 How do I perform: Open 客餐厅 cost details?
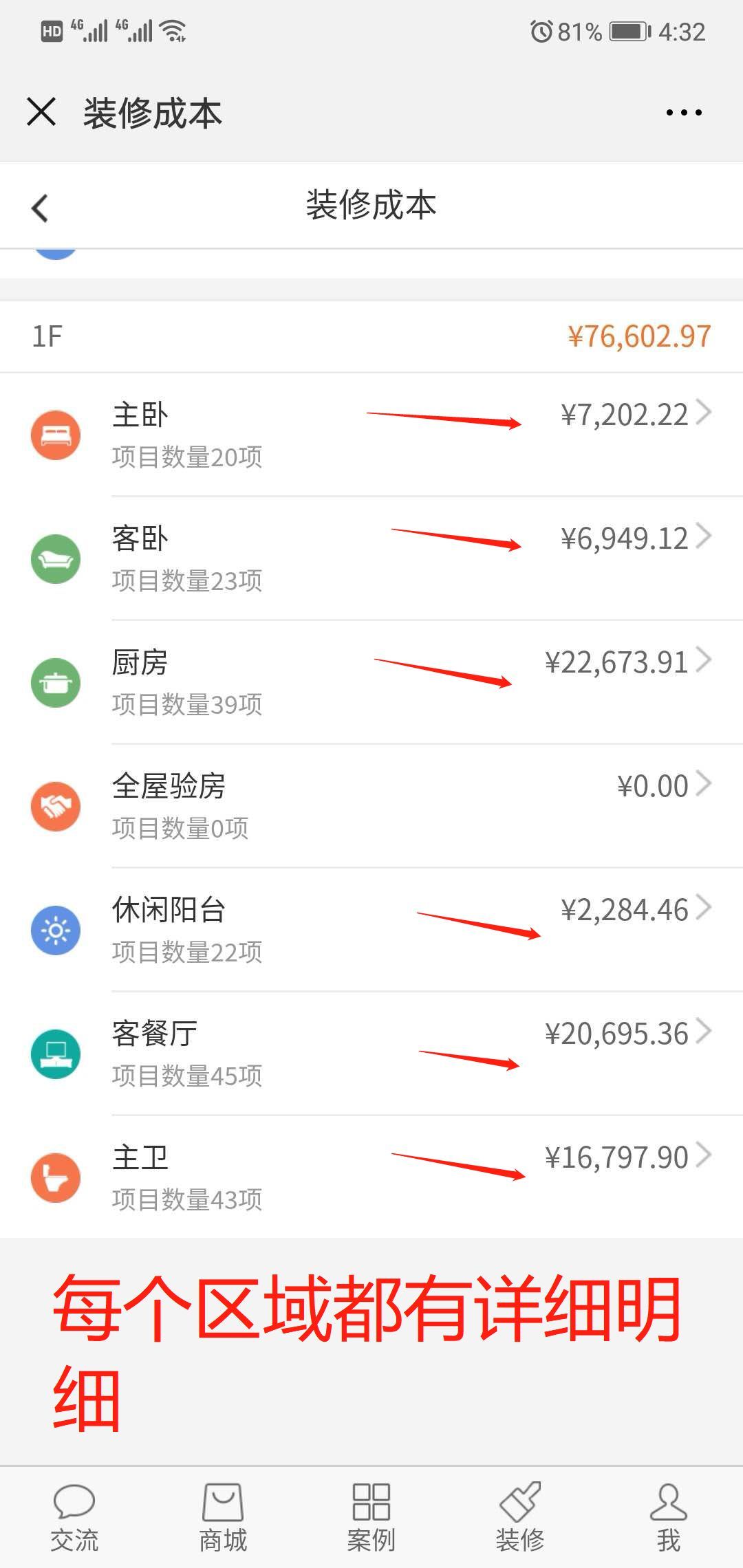tap(371, 1054)
